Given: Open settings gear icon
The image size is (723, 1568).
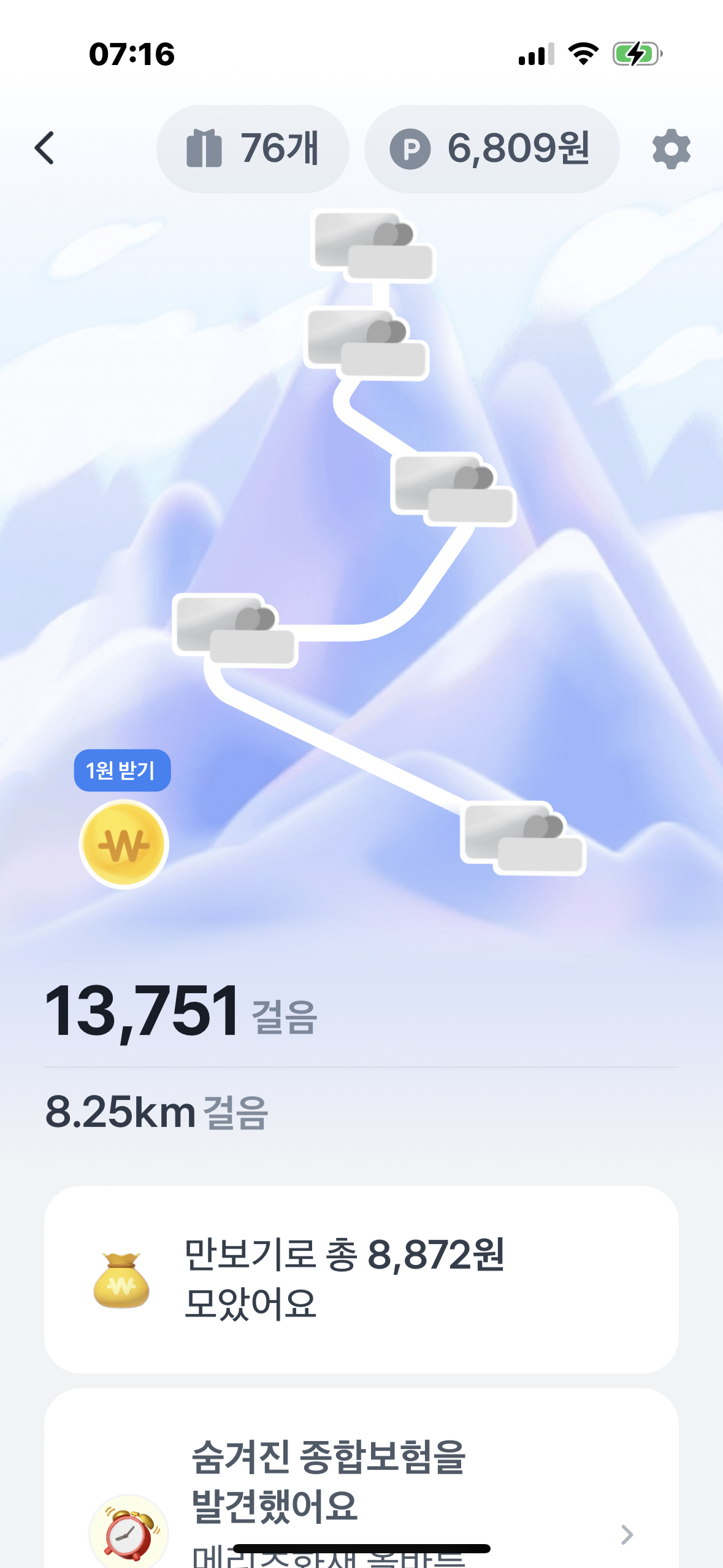Looking at the screenshot, I should [671, 148].
